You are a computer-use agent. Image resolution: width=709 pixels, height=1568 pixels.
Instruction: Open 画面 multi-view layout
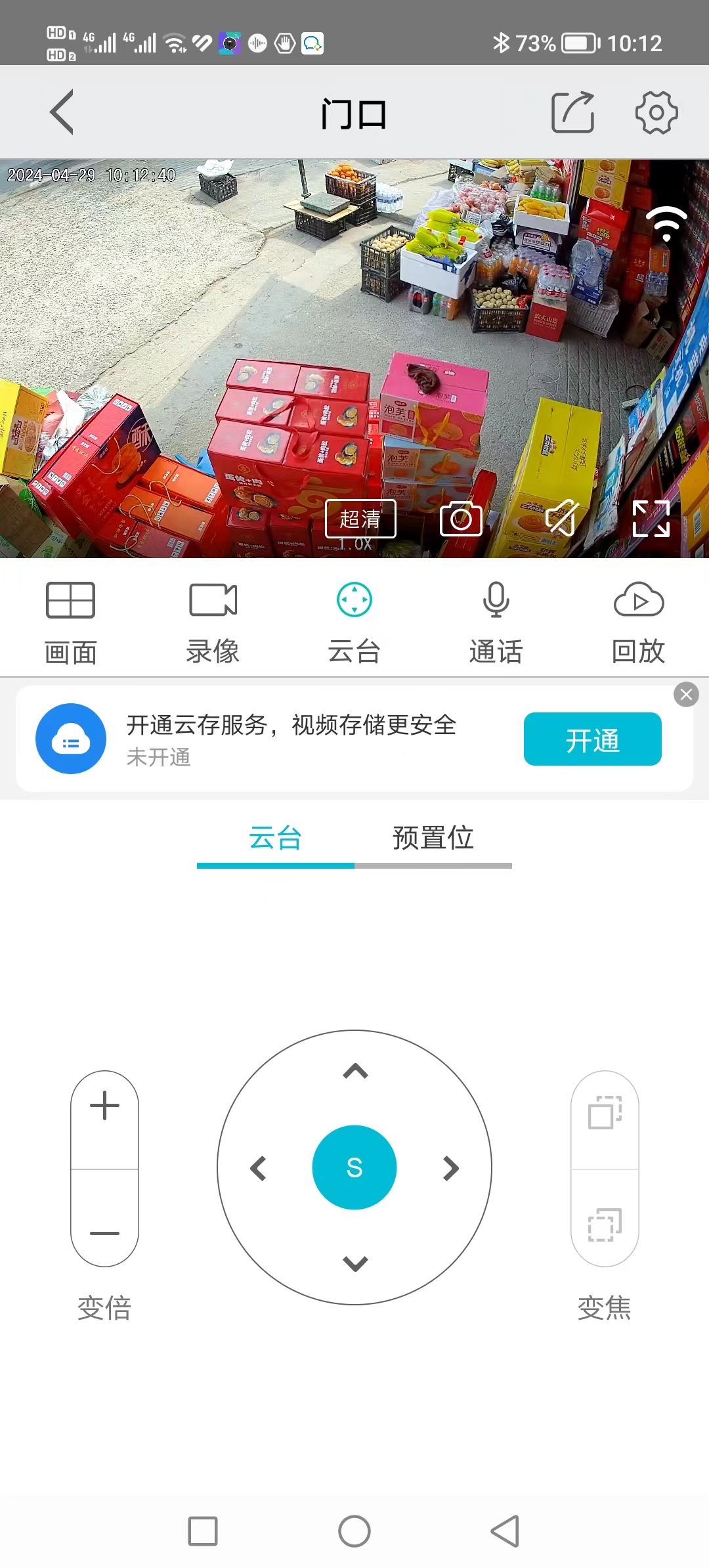coord(71,622)
